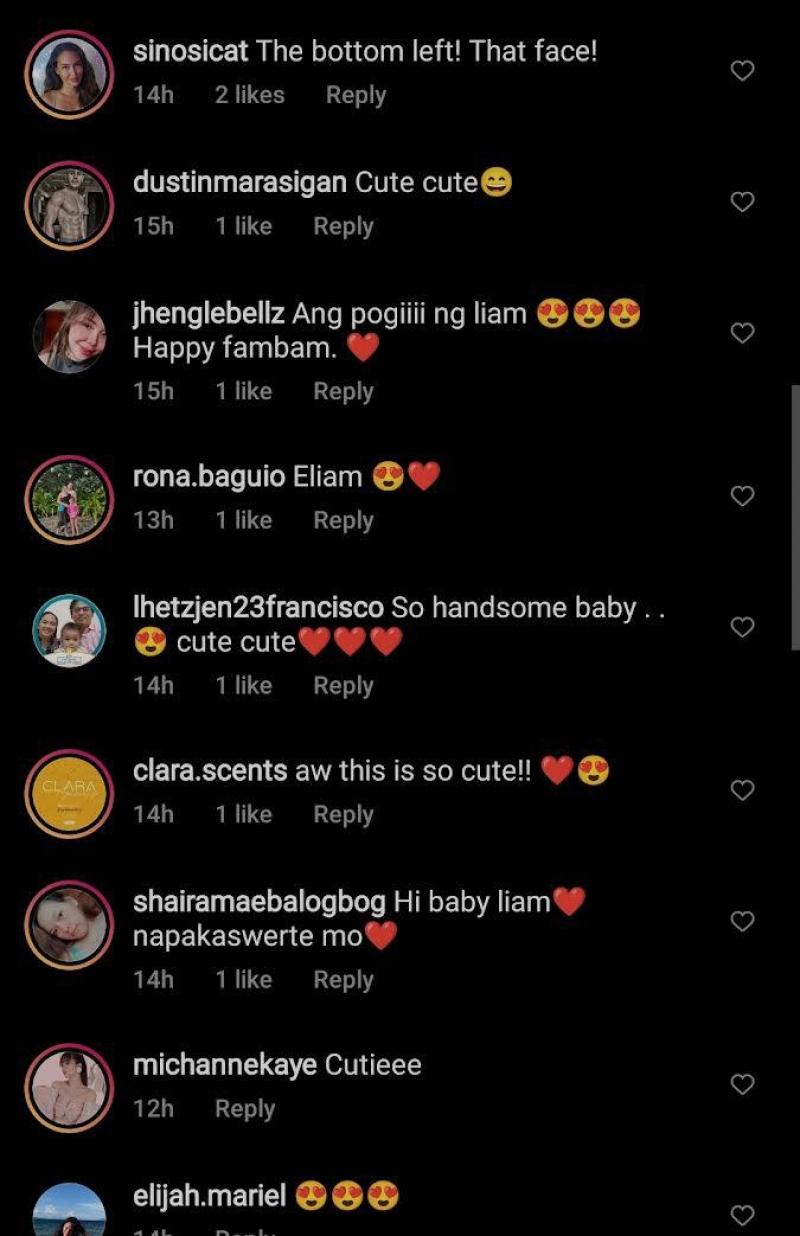Like rona.baguio's comment

(742, 496)
